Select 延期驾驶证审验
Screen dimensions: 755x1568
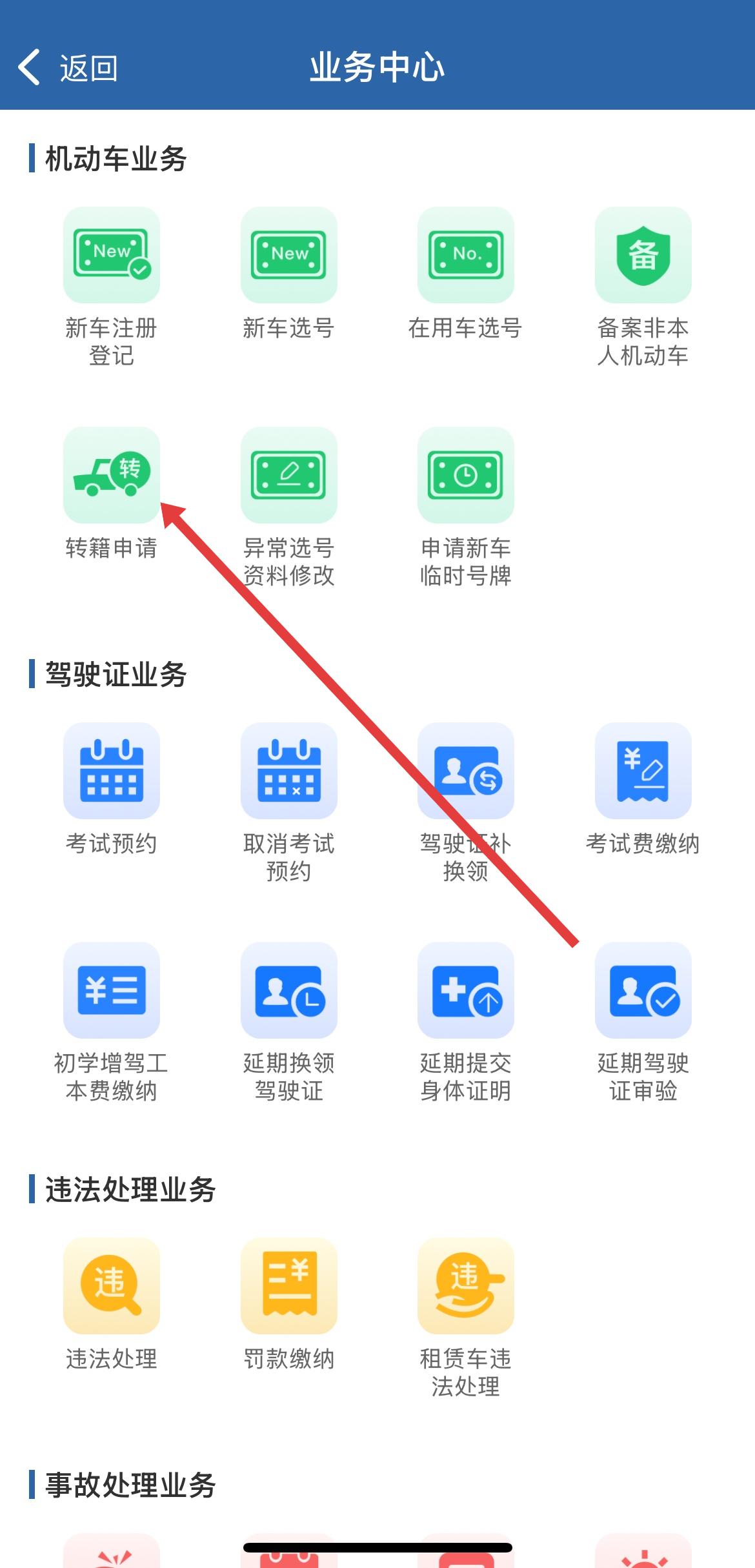(x=643, y=990)
